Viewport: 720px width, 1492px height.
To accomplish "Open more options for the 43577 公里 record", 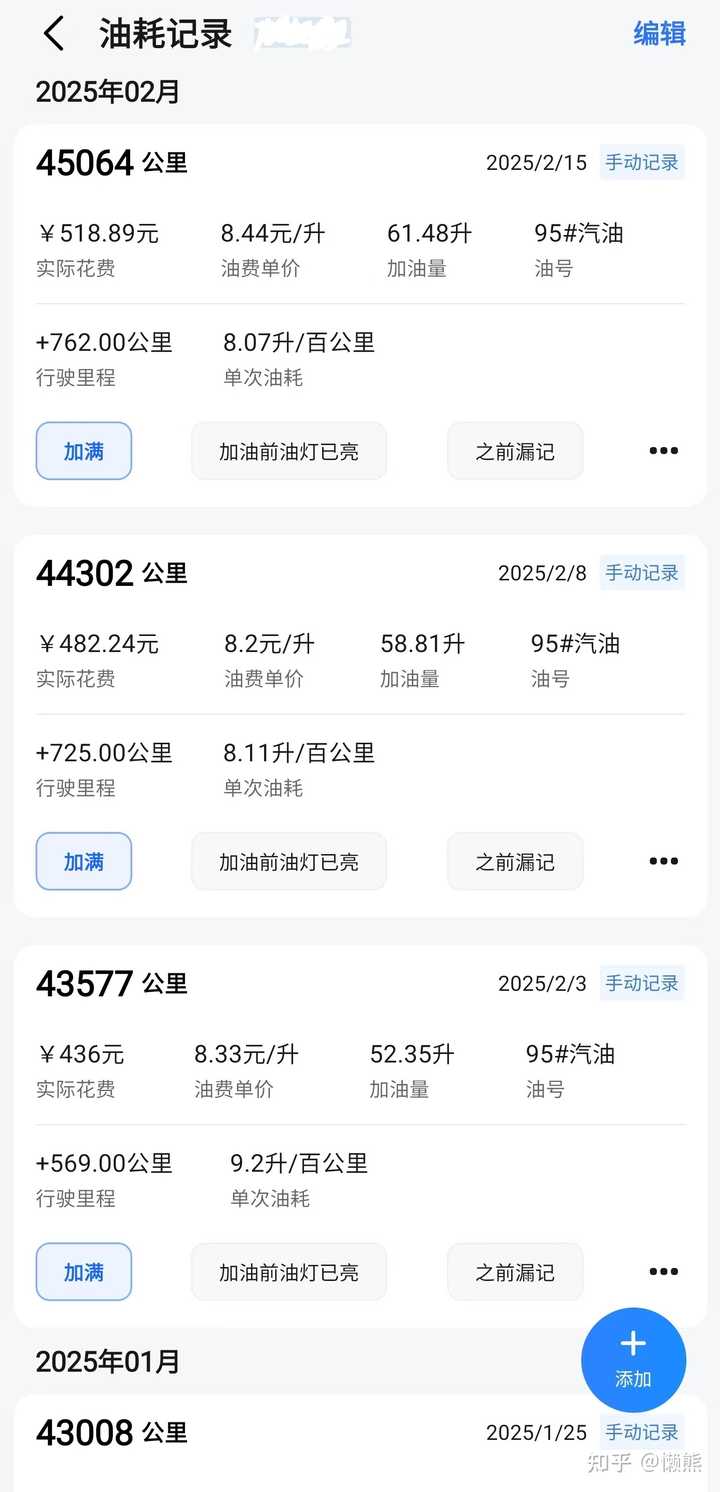I will click(663, 1272).
